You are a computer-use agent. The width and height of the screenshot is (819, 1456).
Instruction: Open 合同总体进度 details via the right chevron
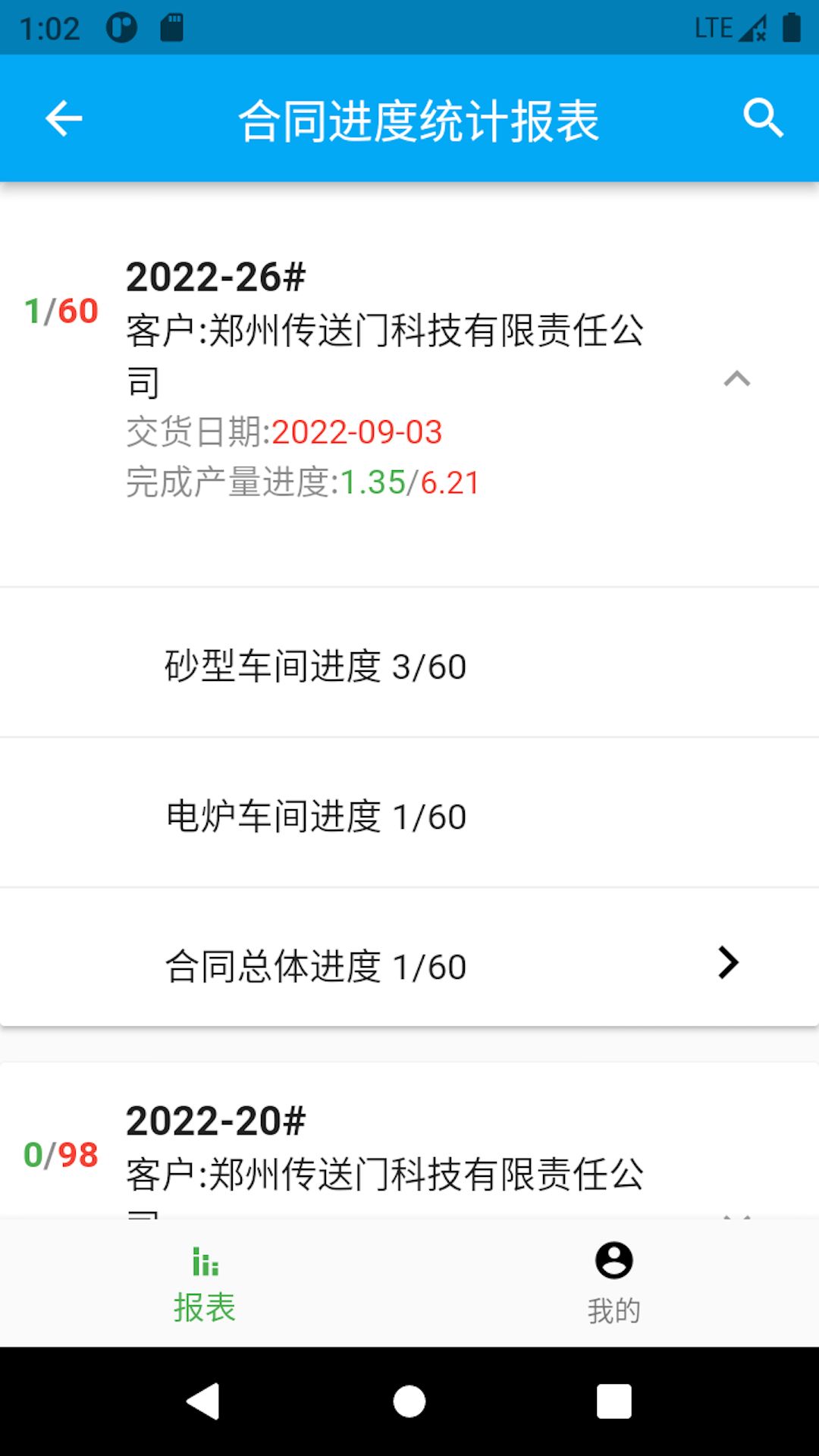click(x=729, y=963)
